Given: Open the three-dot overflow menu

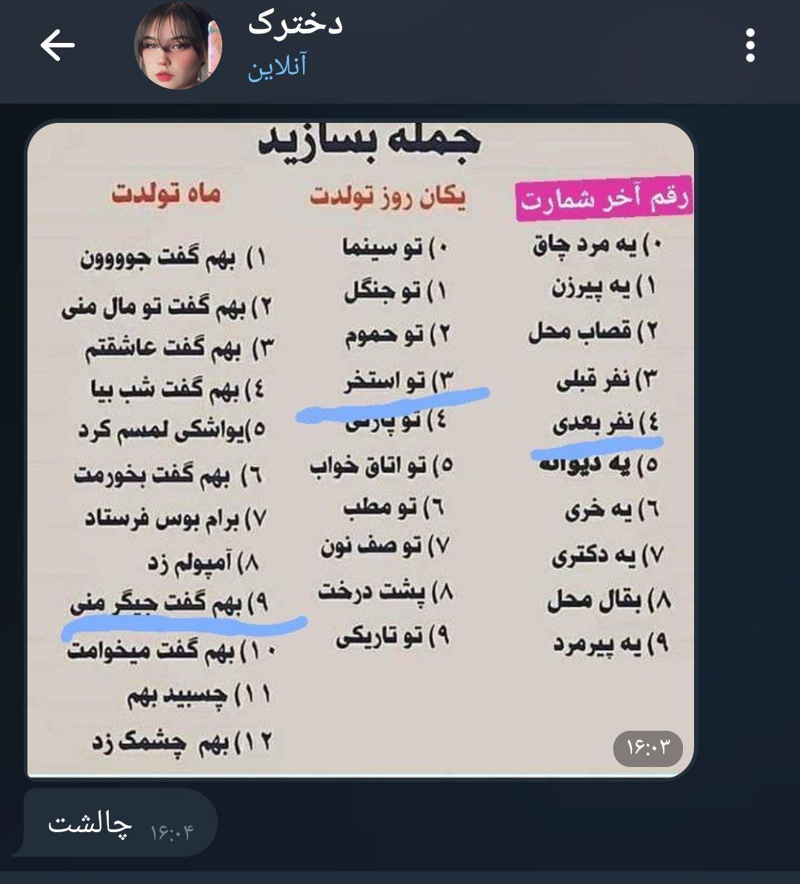Looking at the screenshot, I should (x=750, y=46).
